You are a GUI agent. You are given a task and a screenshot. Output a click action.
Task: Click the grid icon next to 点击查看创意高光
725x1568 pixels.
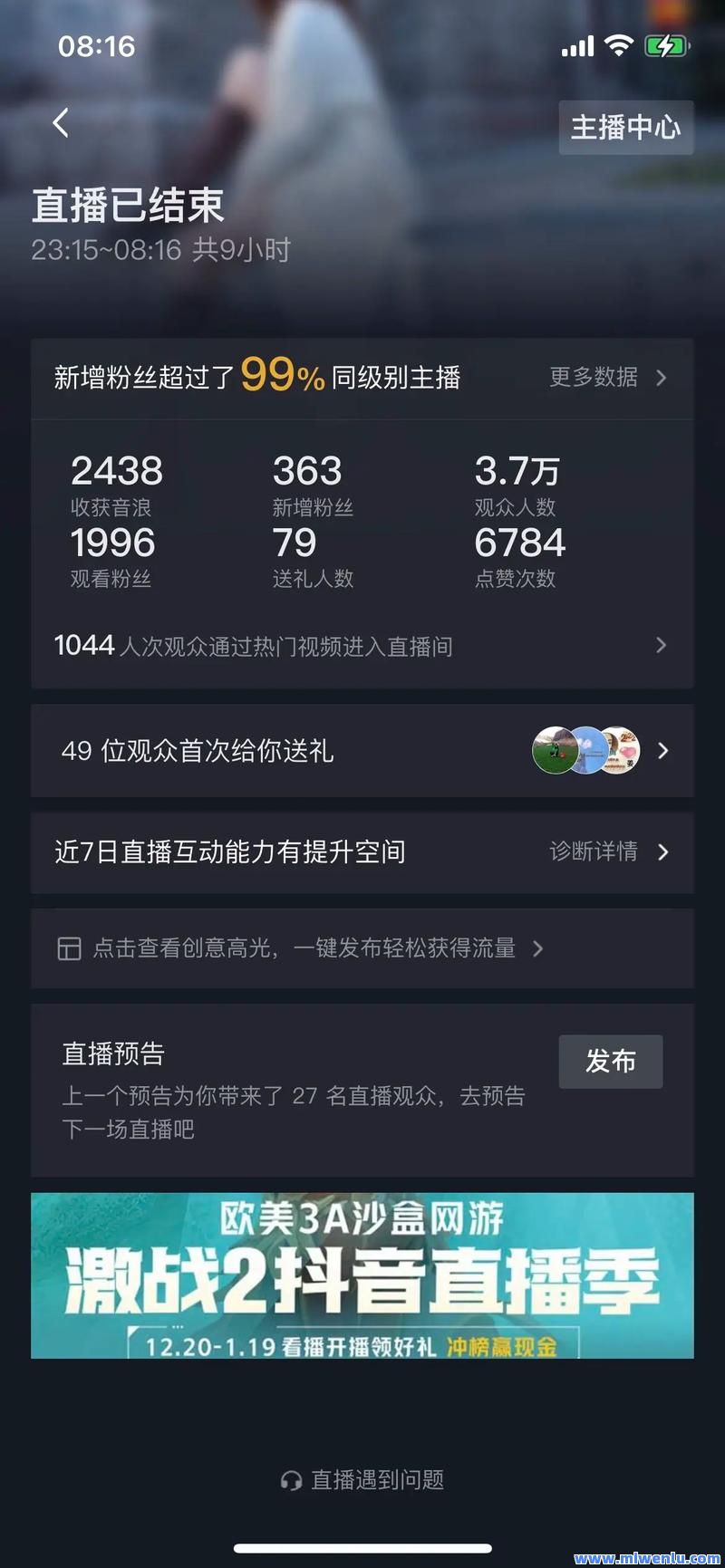pyautogui.click(x=69, y=948)
